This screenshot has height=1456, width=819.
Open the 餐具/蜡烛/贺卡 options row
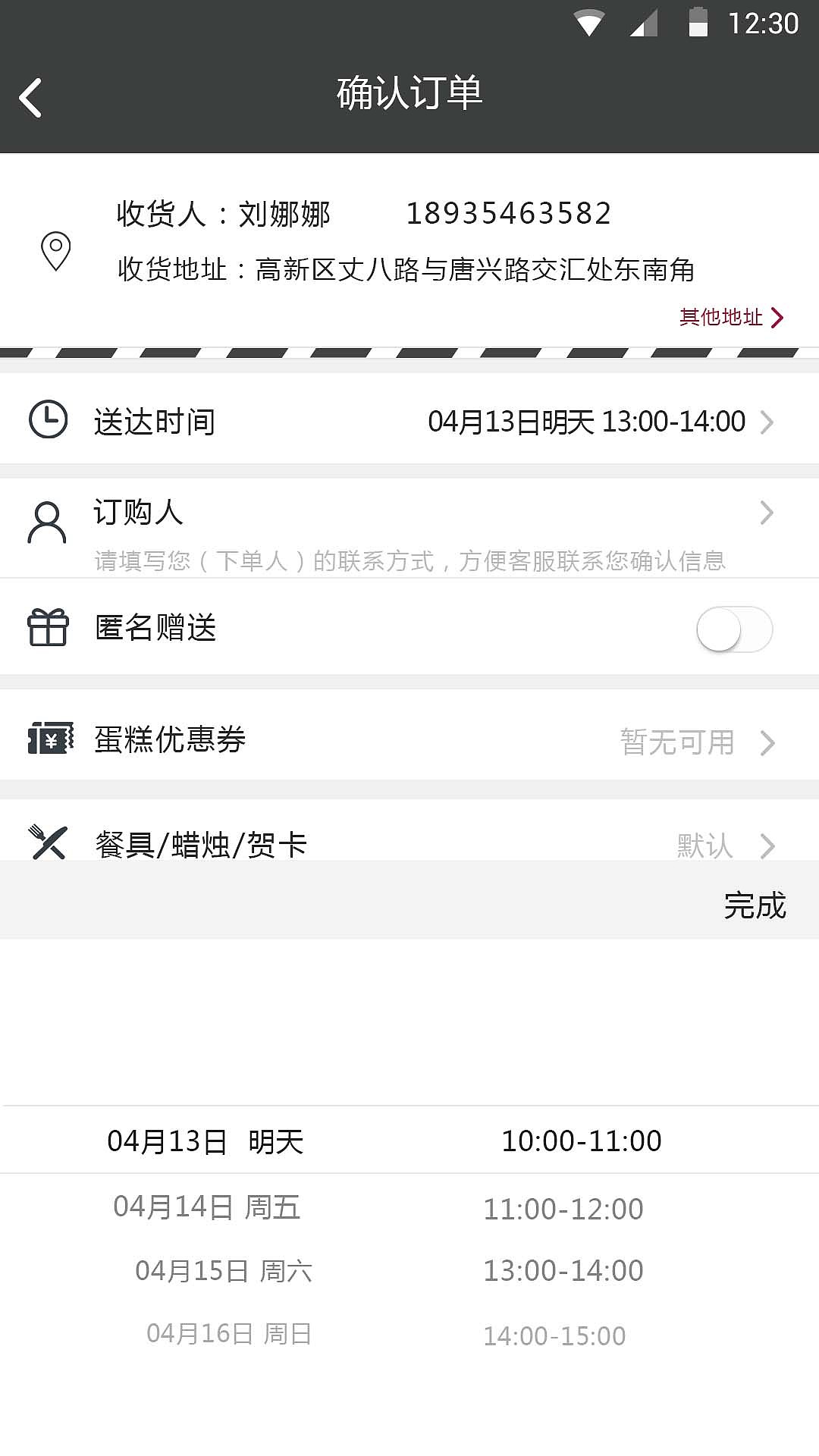(409, 843)
